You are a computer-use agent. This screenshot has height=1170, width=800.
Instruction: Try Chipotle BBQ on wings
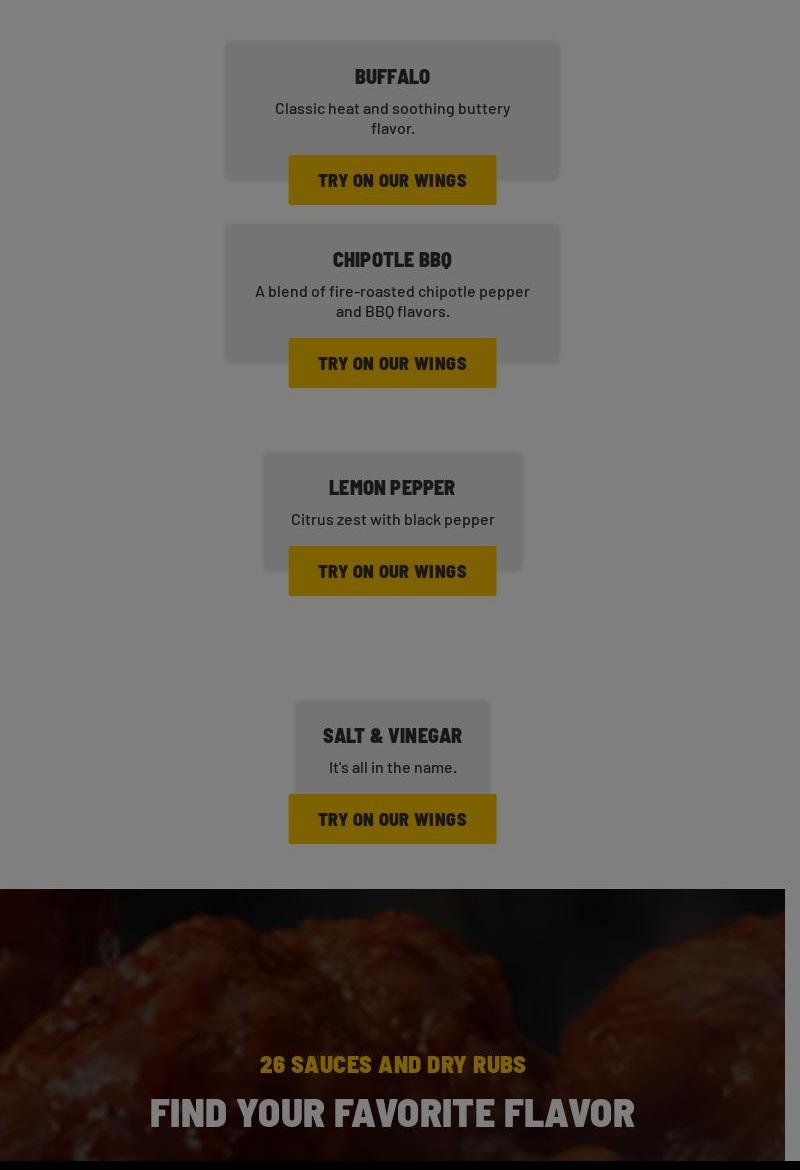[x=392, y=363]
